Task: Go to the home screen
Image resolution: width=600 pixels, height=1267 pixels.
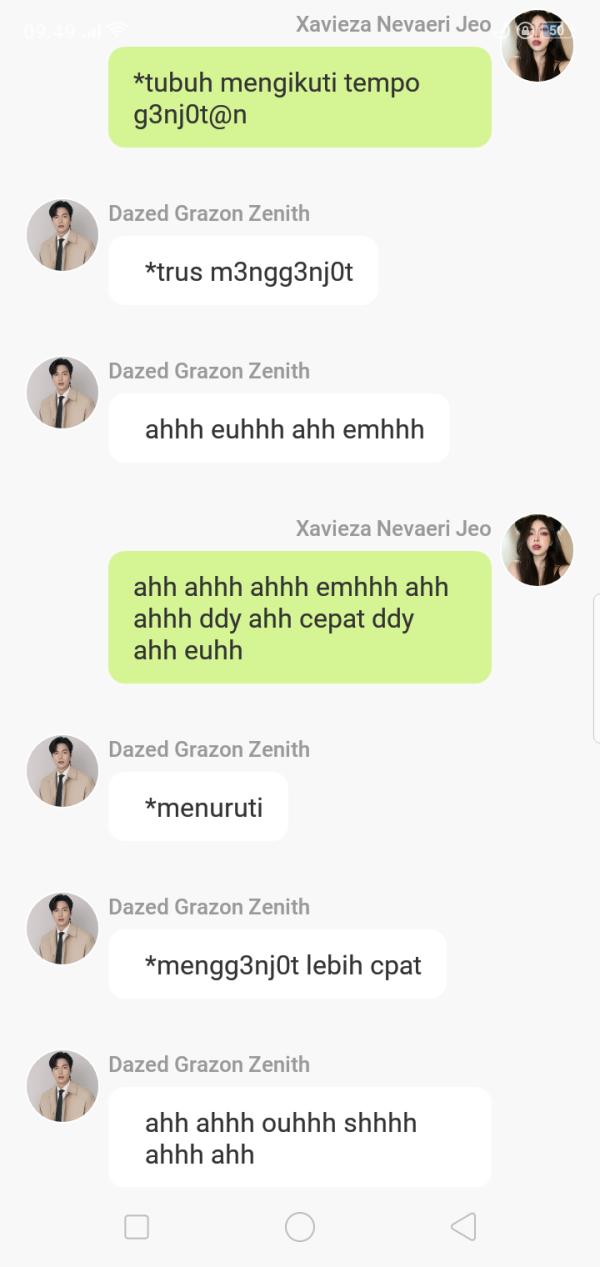Action: [x=300, y=1227]
